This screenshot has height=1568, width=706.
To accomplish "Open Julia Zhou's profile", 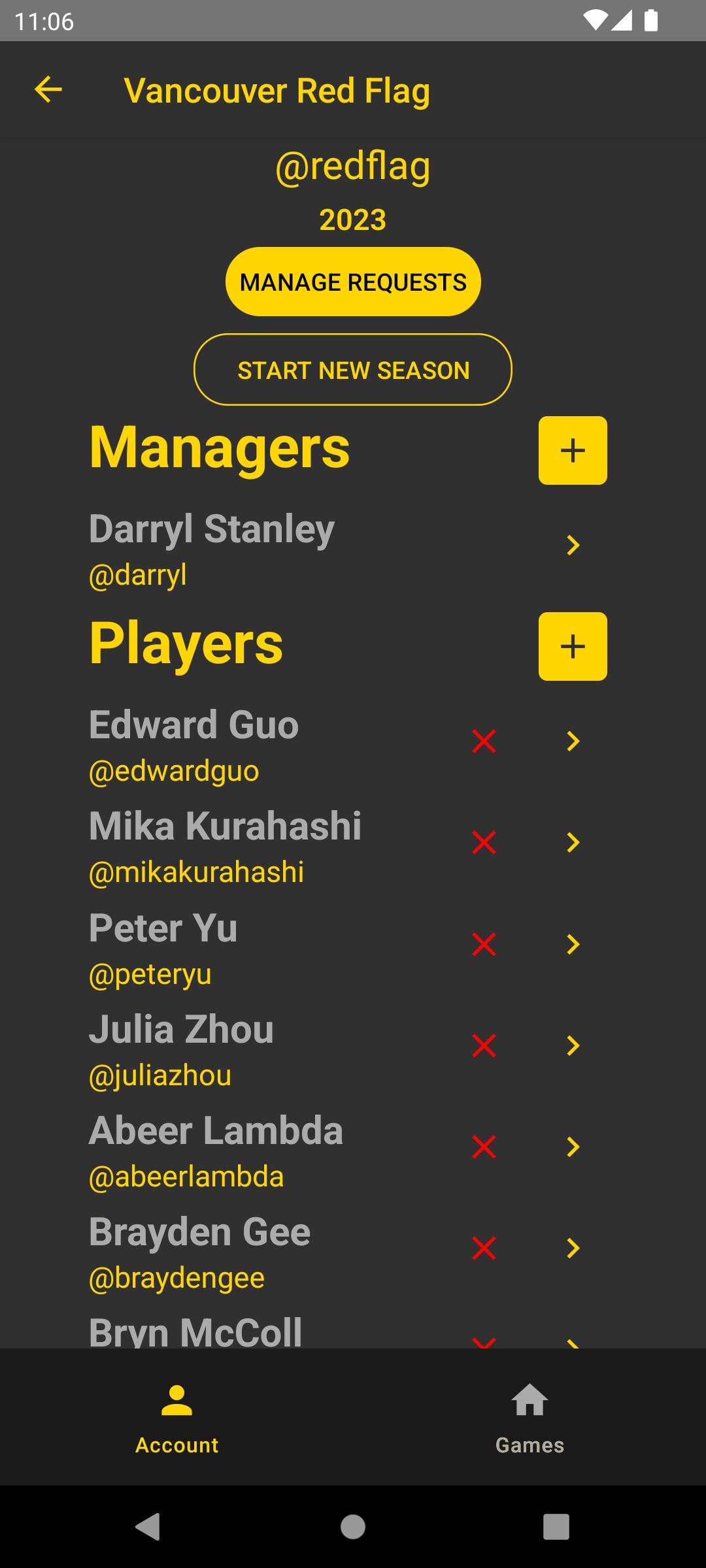I will [573, 1045].
